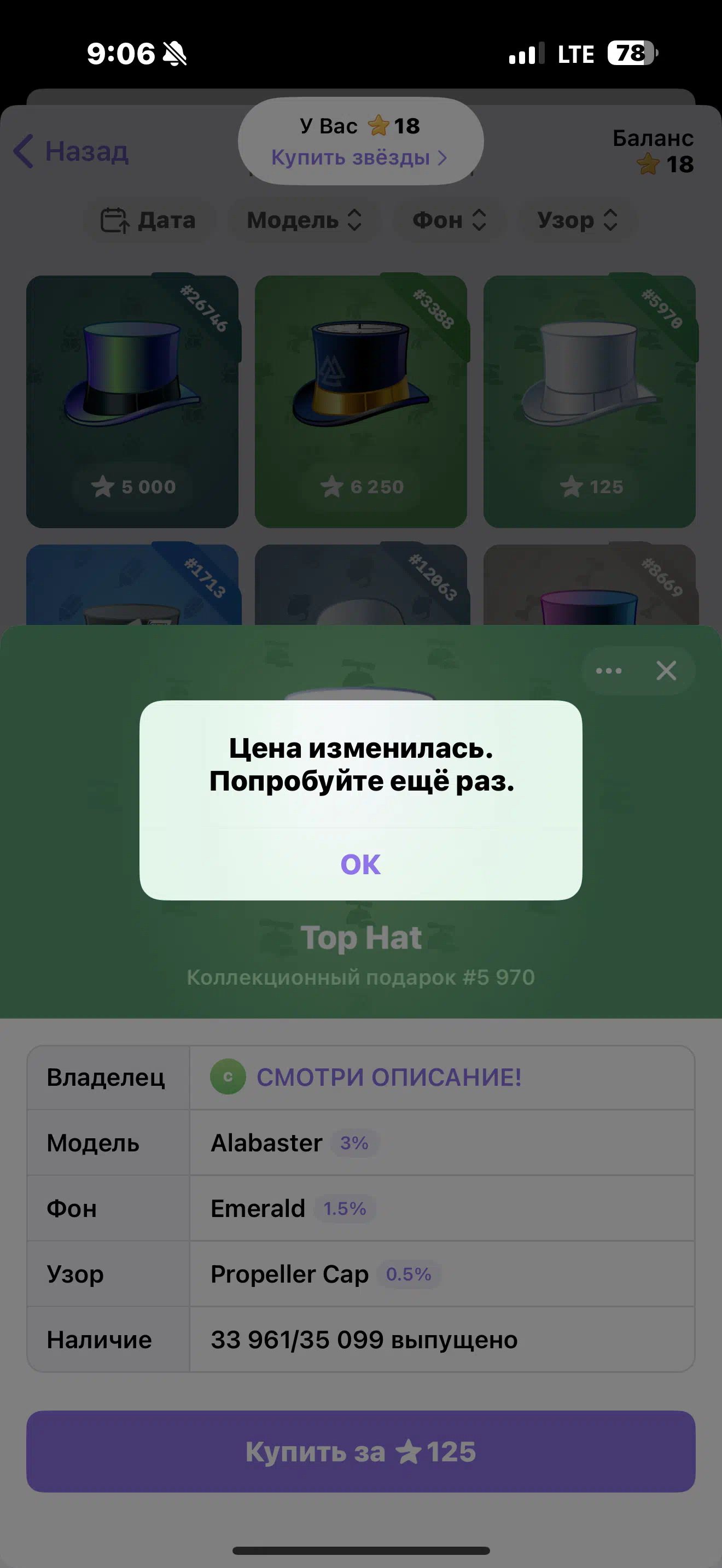This screenshot has width=722, height=1568.
Task: Open hat #5970 priced 125 stars
Action: [589, 401]
